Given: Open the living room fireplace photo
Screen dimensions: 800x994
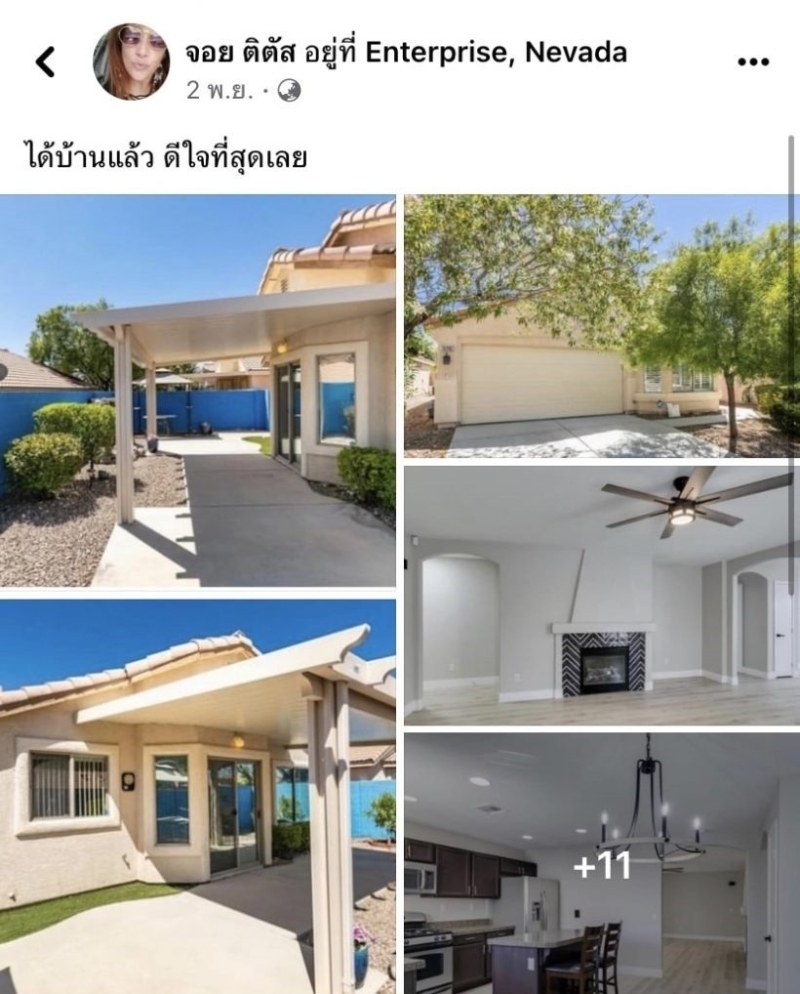Looking at the screenshot, I should pyautogui.click(x=601, y=595).
